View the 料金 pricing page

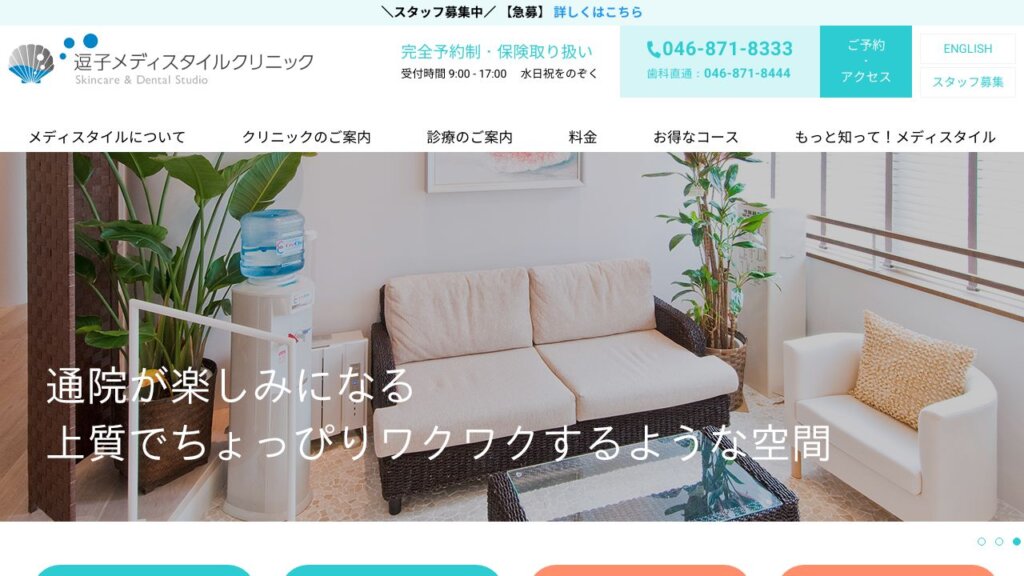click(x=583, y=137)
